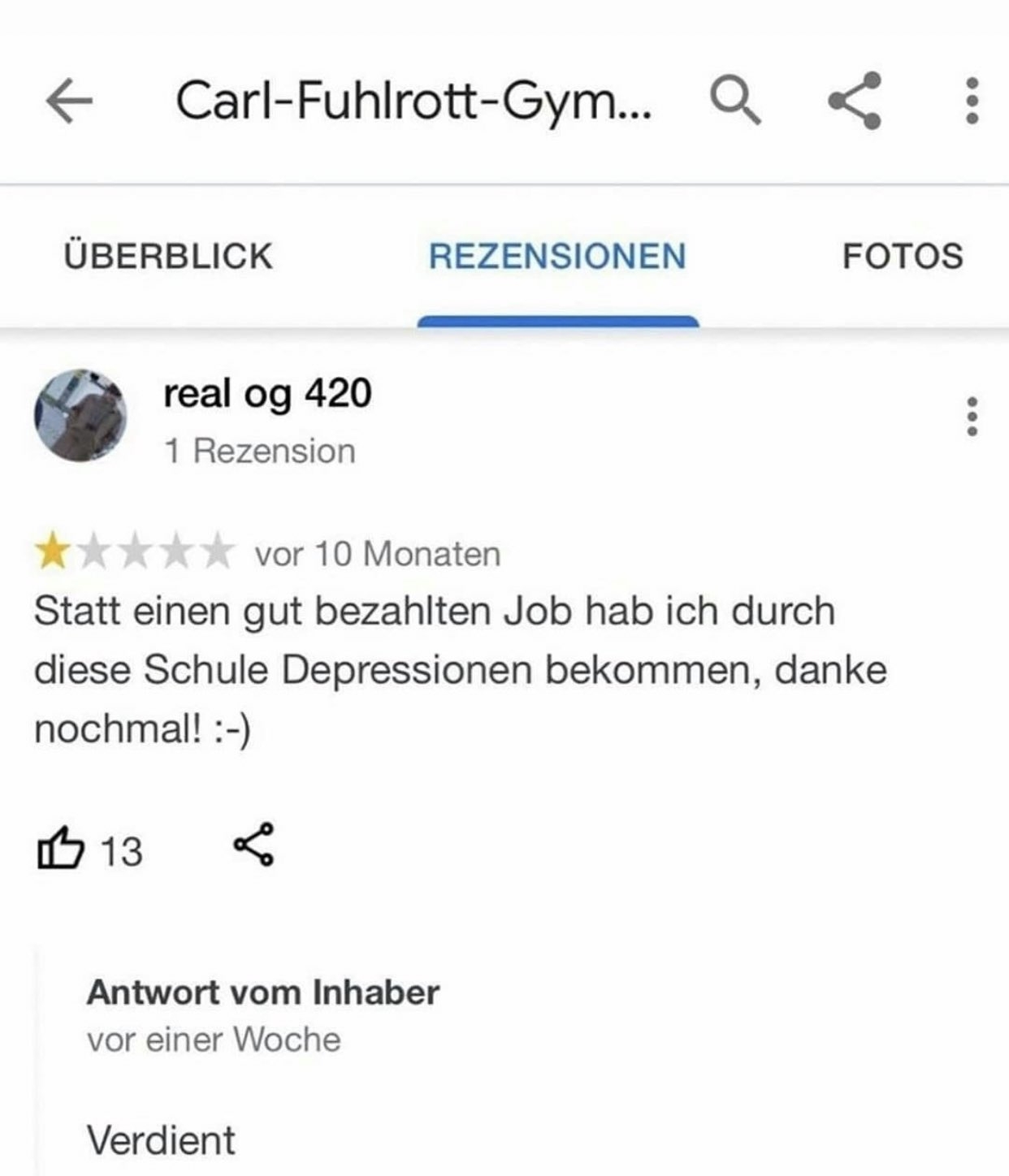
Task: Like the review with 13 thumbs up
Action: tap(61, 849)
